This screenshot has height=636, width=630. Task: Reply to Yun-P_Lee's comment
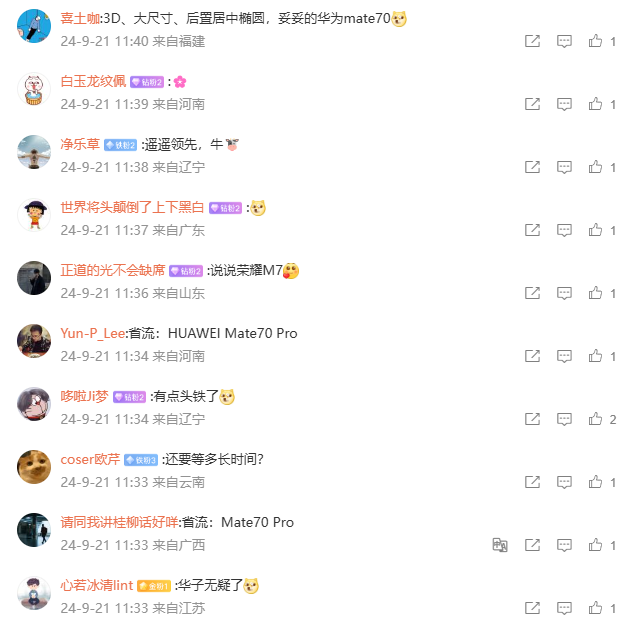(564, 356)
